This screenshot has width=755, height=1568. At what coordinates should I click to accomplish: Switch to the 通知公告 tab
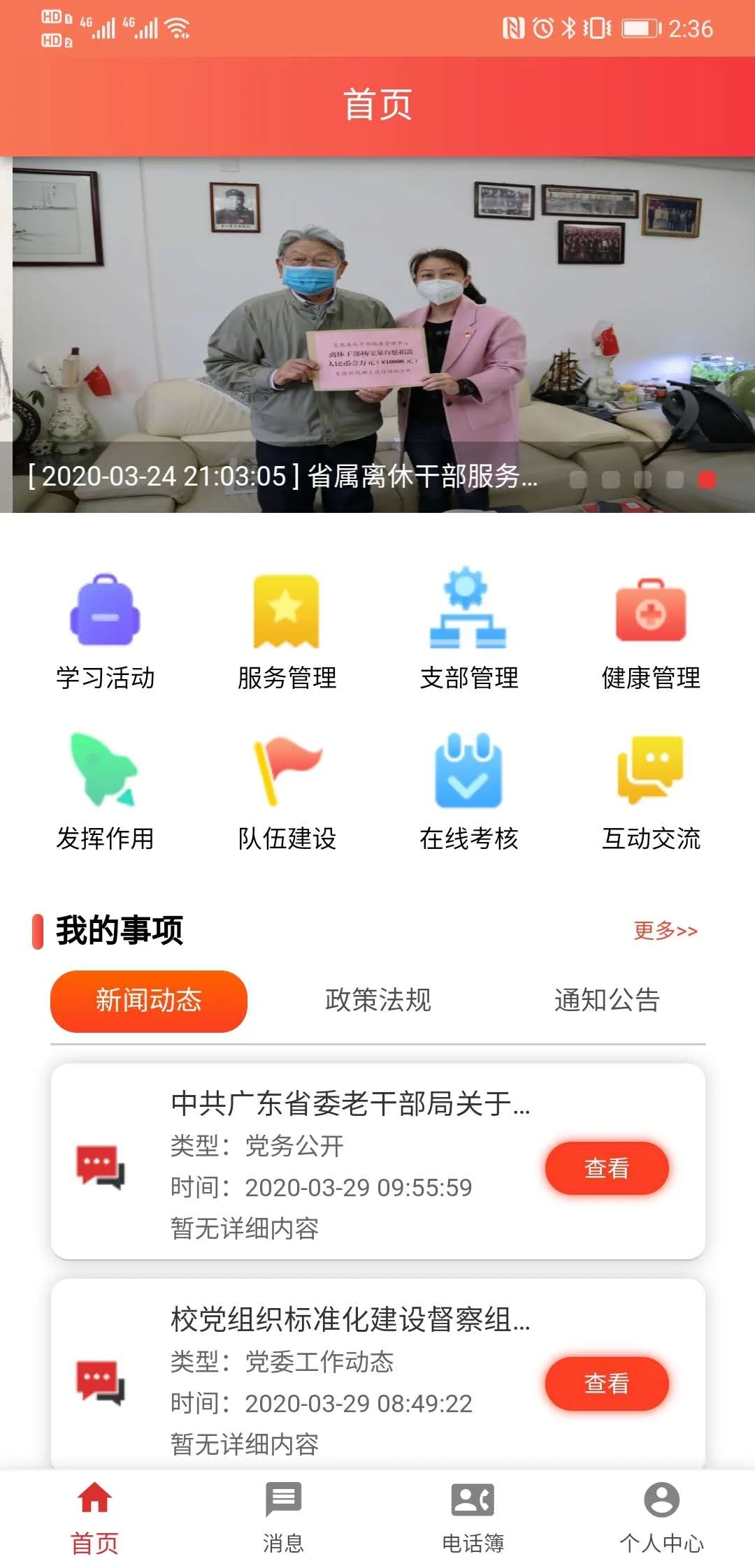pos(607,1001)
